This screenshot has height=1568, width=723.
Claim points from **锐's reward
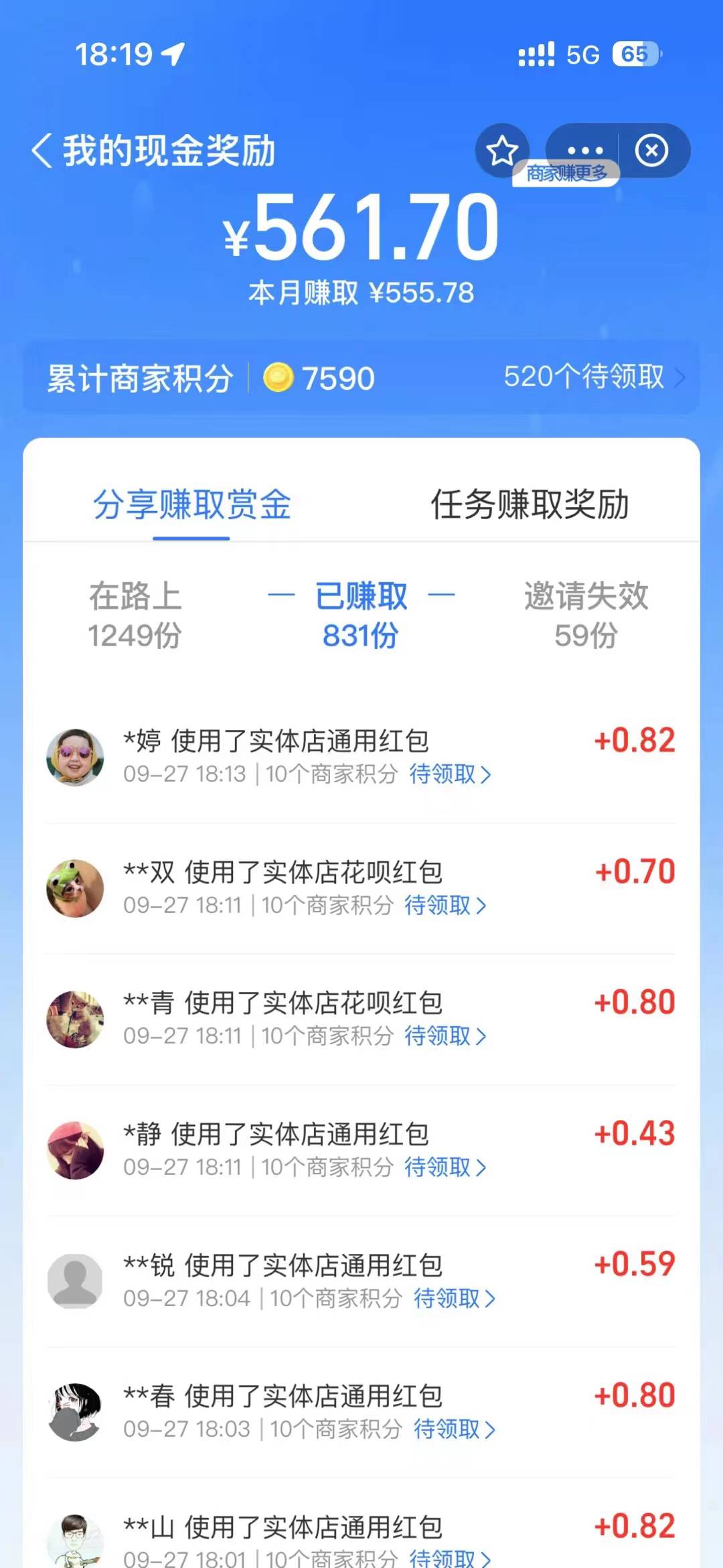455,1299
